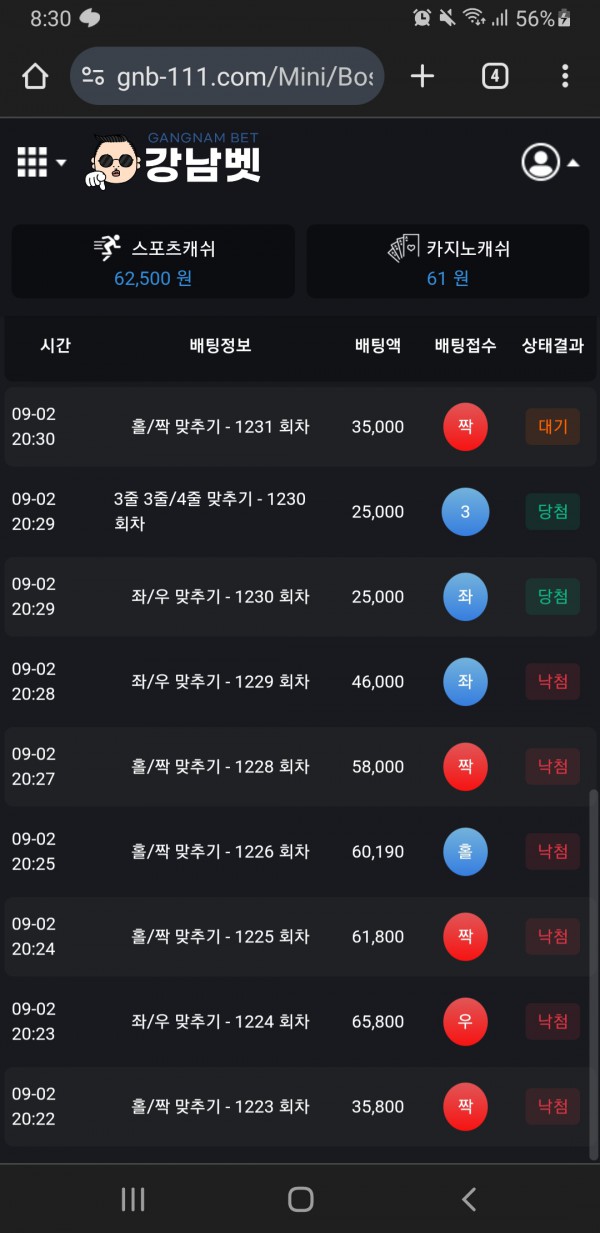
Task: Open the 스포츠캐쉬 balance card
Action: [x=153, y=261]
